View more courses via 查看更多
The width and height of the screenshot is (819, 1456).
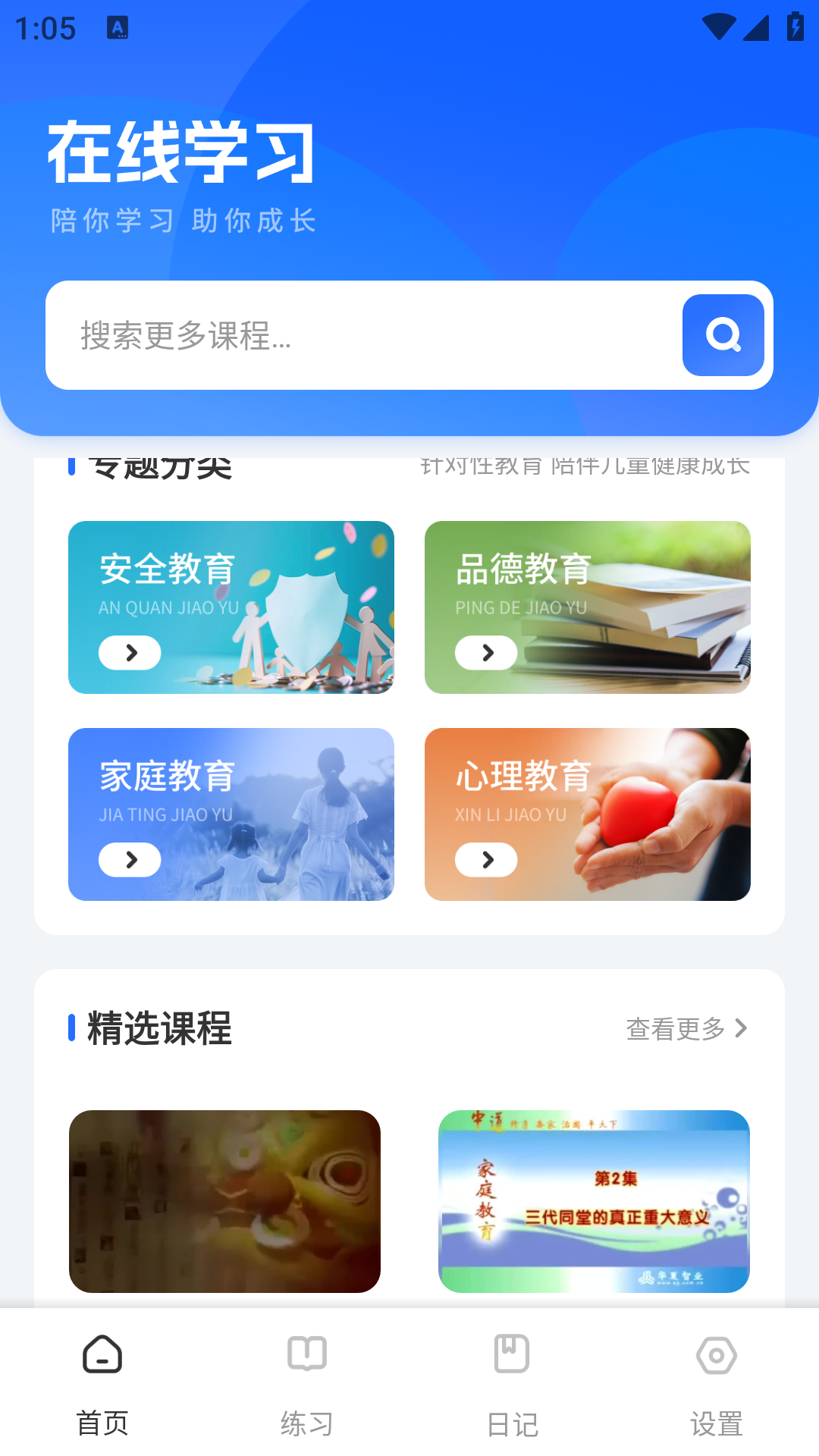[686, 1028]
